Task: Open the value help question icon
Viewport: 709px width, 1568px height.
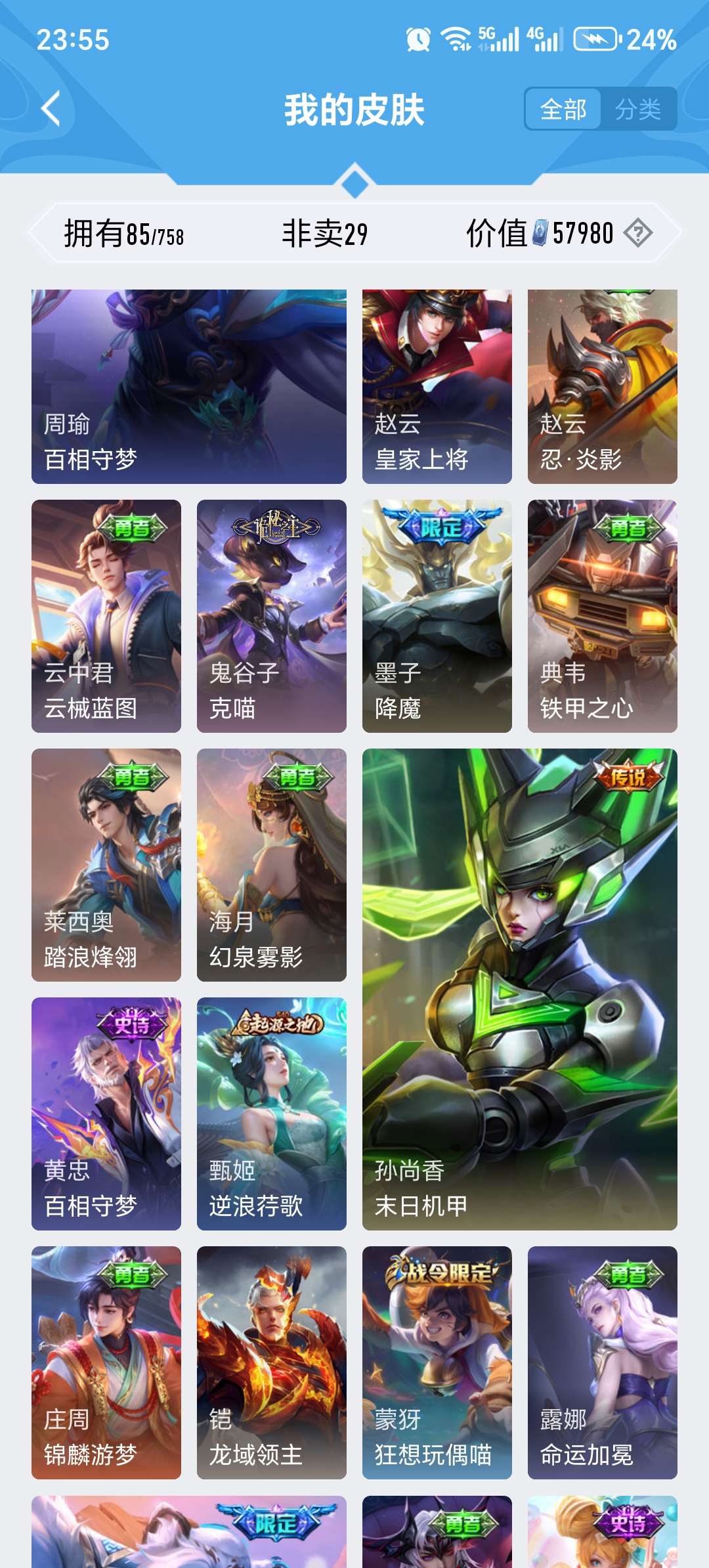Action: click(x=637, y=233)
